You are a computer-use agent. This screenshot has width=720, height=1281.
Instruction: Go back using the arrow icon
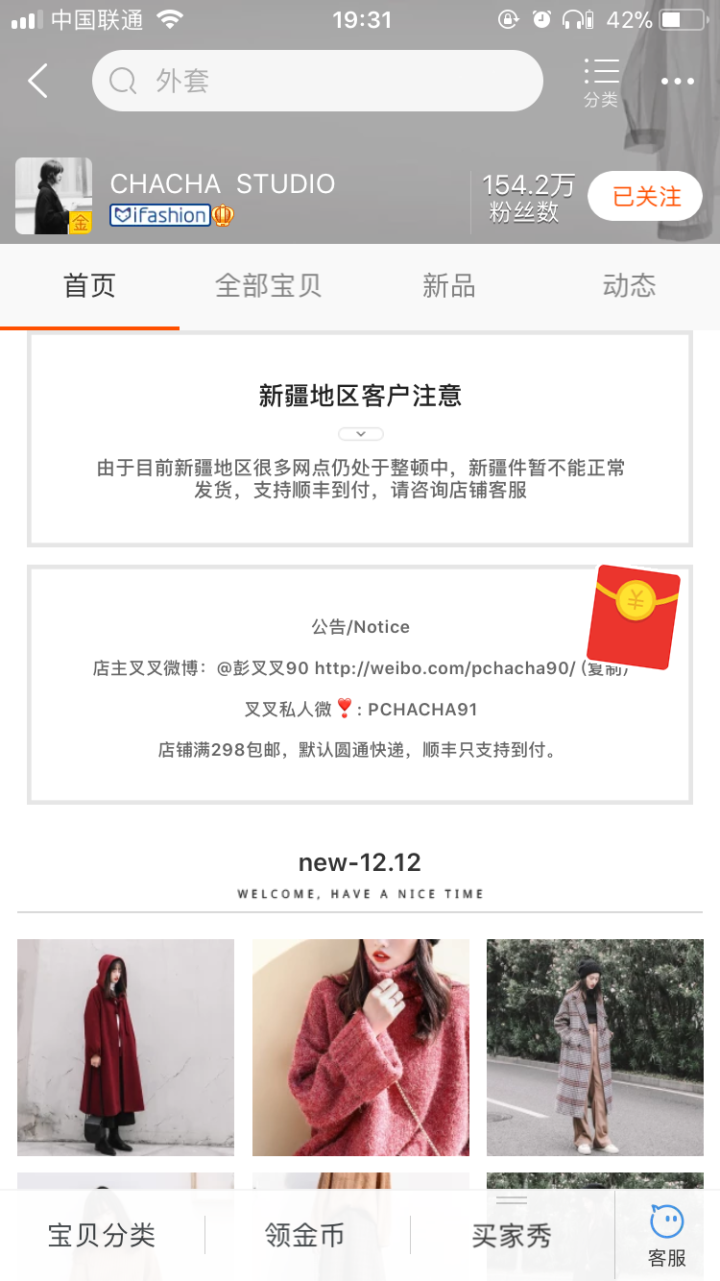tap(38, 81)
